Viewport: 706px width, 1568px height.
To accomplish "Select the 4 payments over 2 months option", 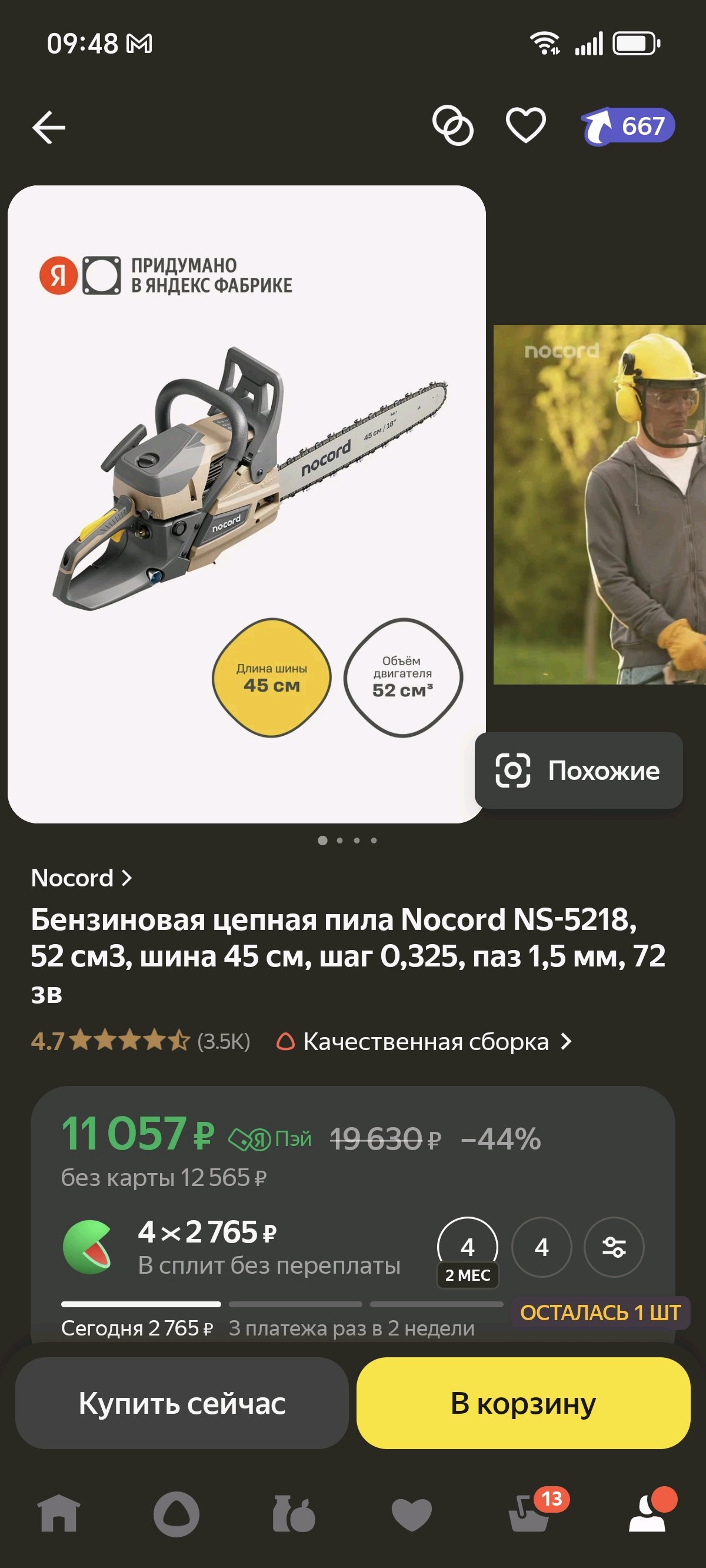I will pos(467,1252).
